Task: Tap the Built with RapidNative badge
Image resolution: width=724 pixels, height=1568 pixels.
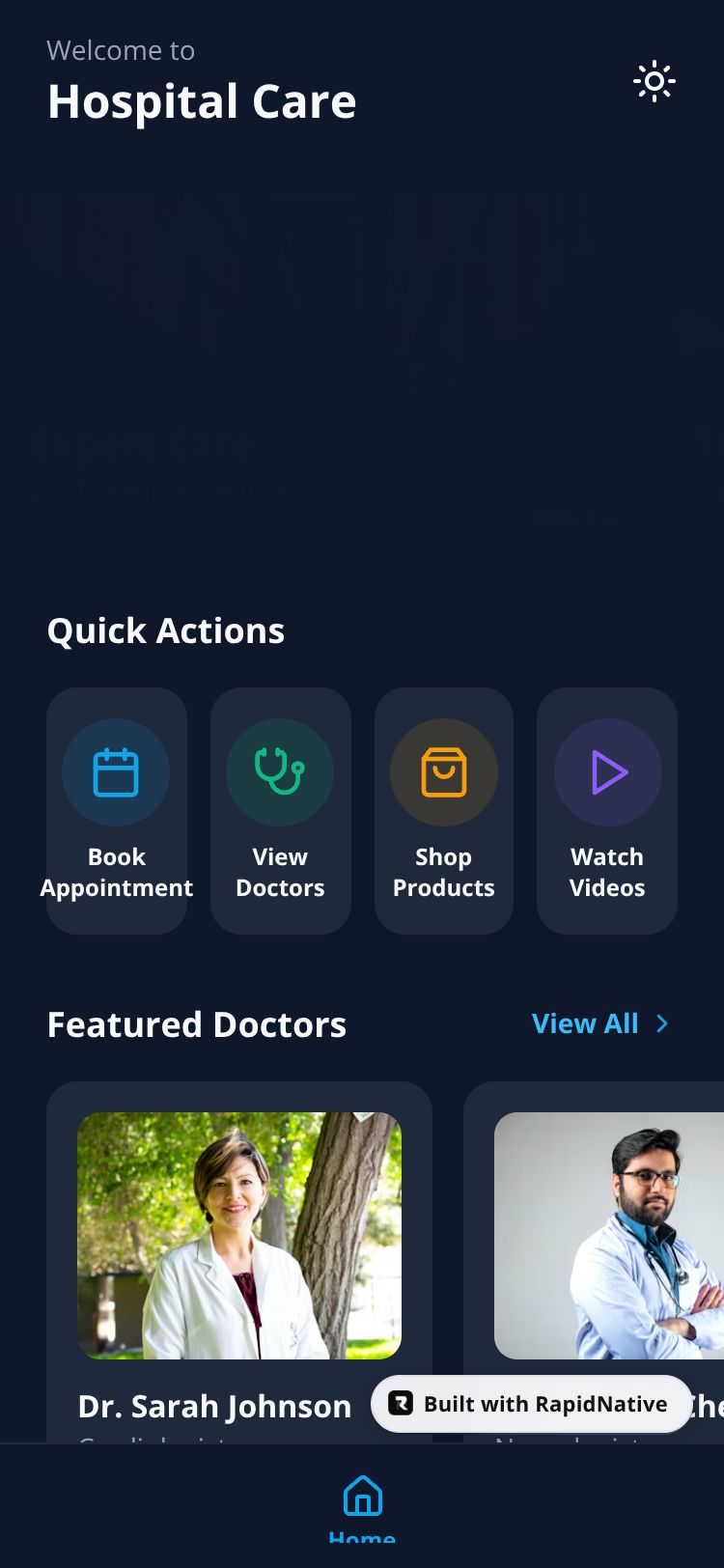Action: pyautogui.click(x=531, y=1404)
